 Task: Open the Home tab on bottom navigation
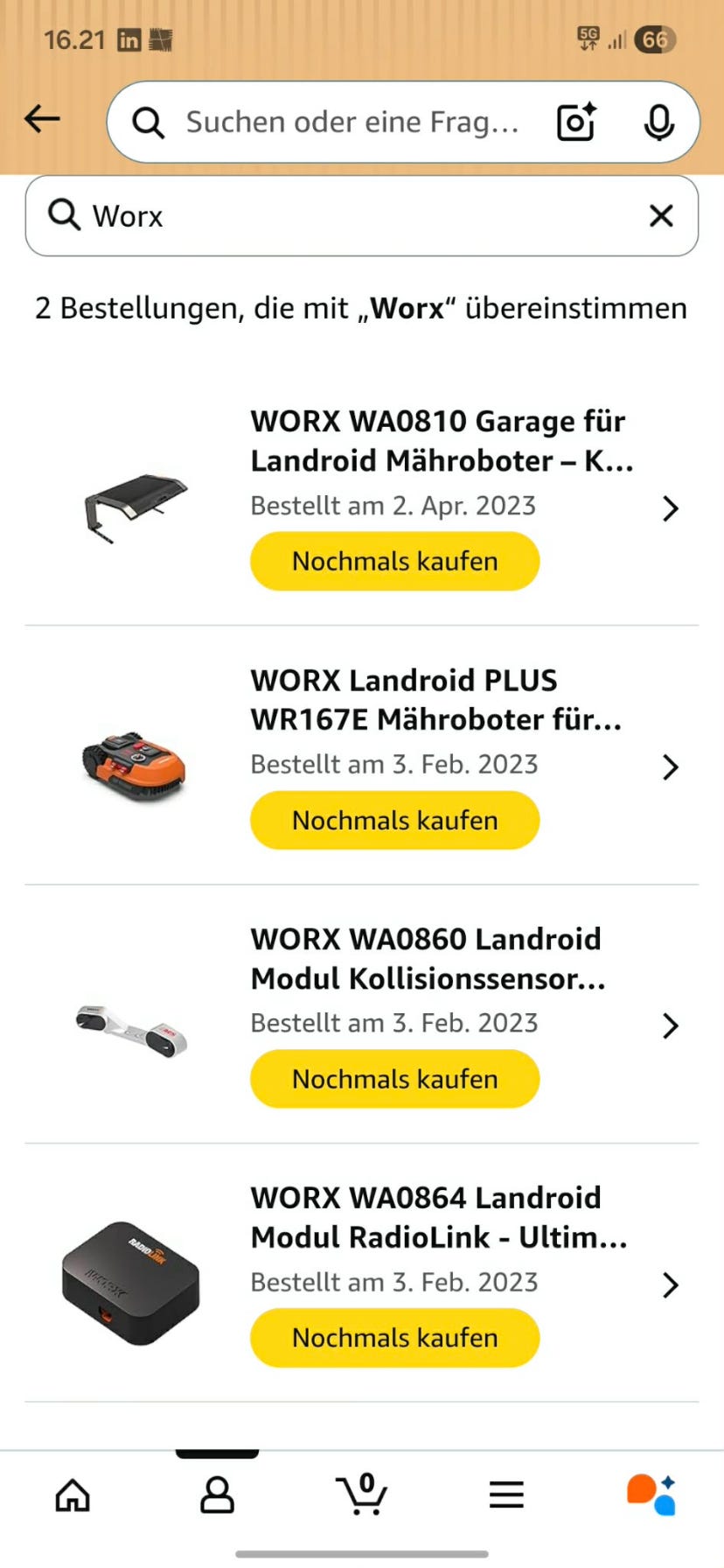tap(73, 1495)
